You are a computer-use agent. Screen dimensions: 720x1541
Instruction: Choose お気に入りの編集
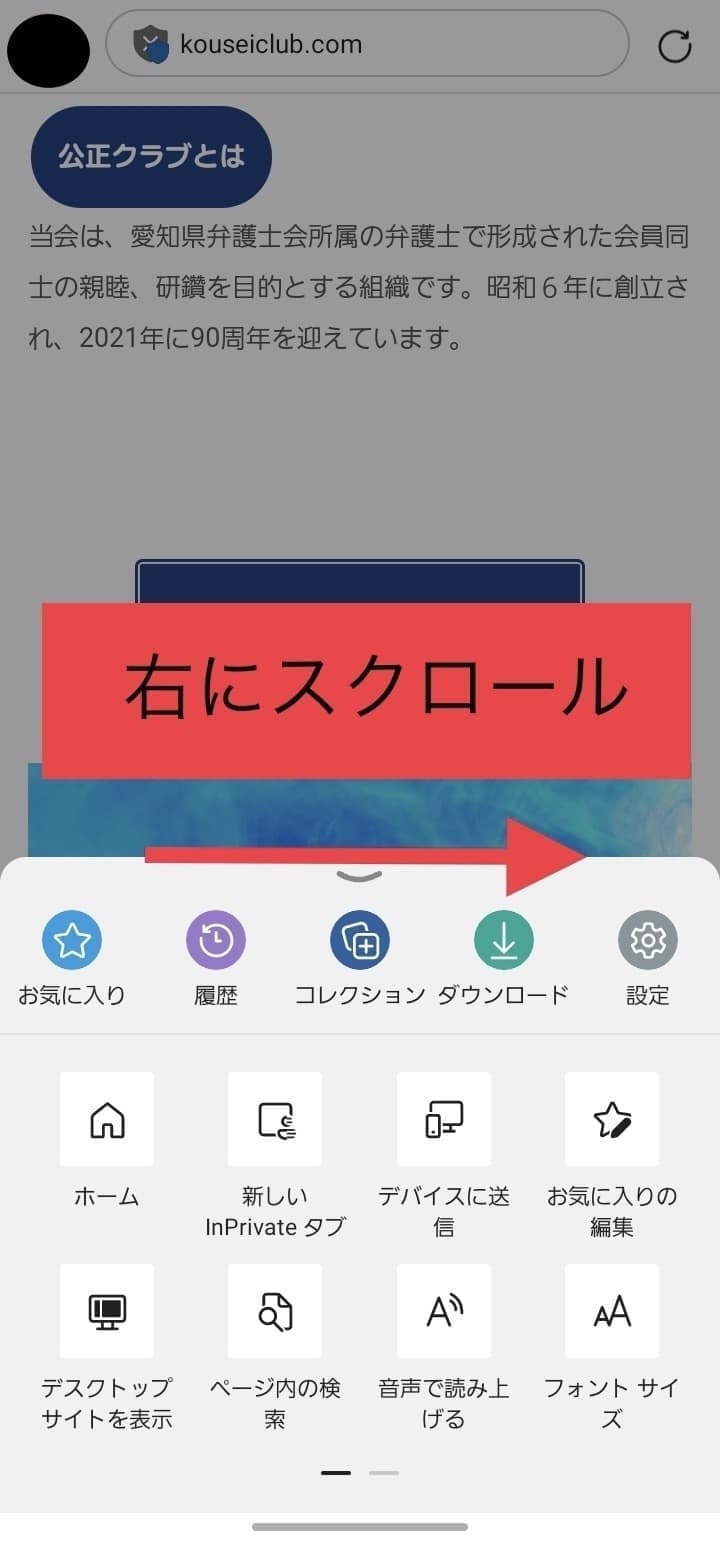(612, 1119)
